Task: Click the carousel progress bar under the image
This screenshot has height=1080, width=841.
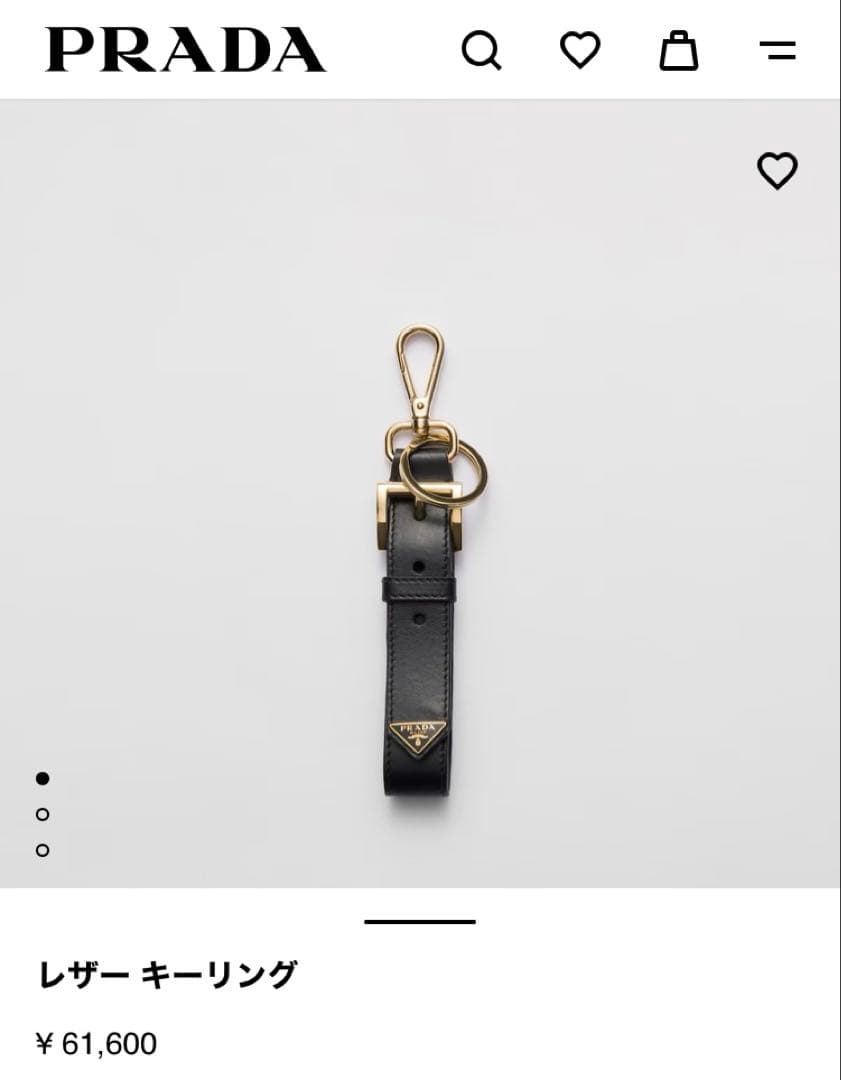Action: tap(420, 921)
